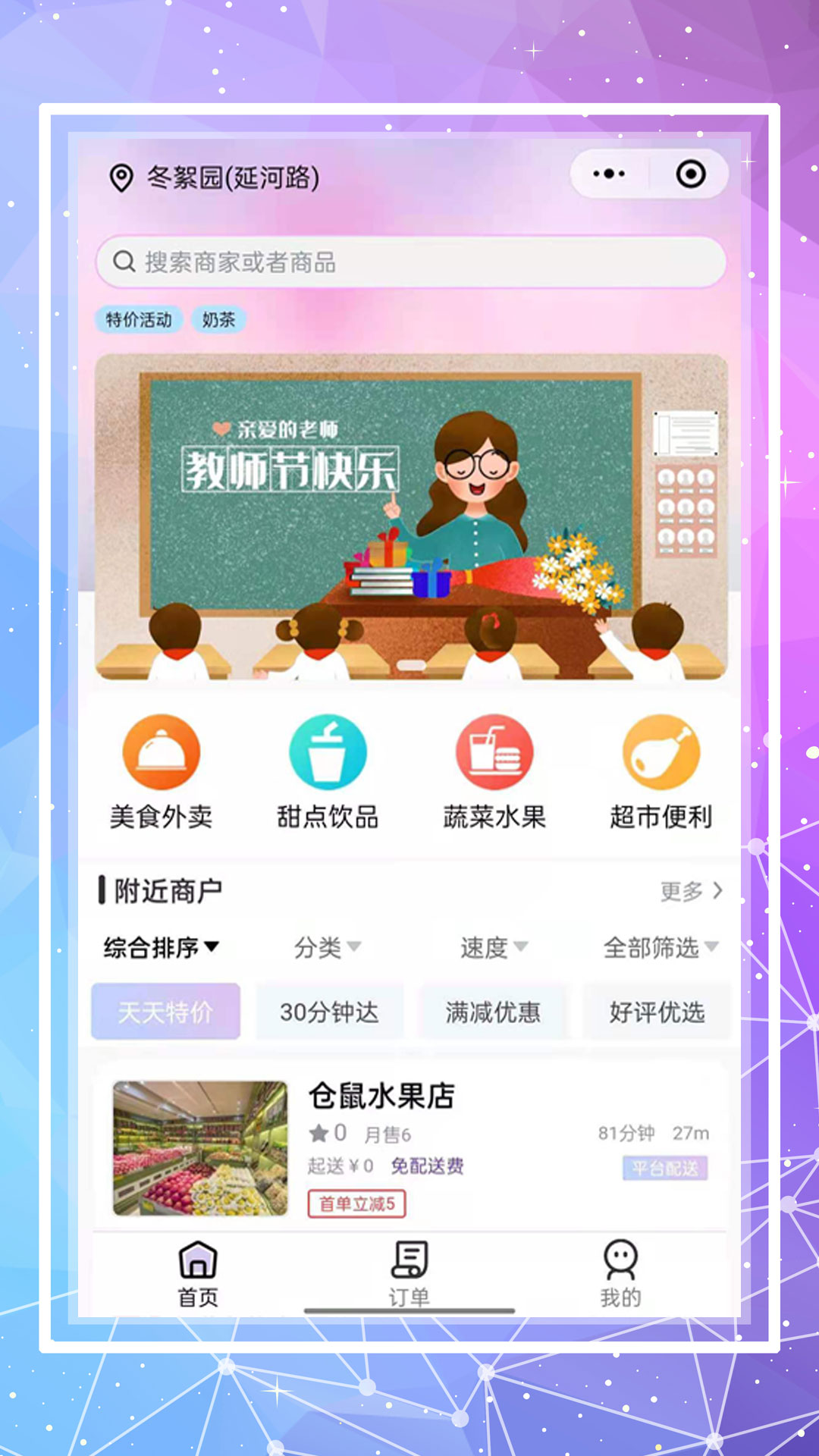Viewport: 819px width, 1456px height.
Task: Tap the circular close/capsule icon top right
Action: (690, 174)
